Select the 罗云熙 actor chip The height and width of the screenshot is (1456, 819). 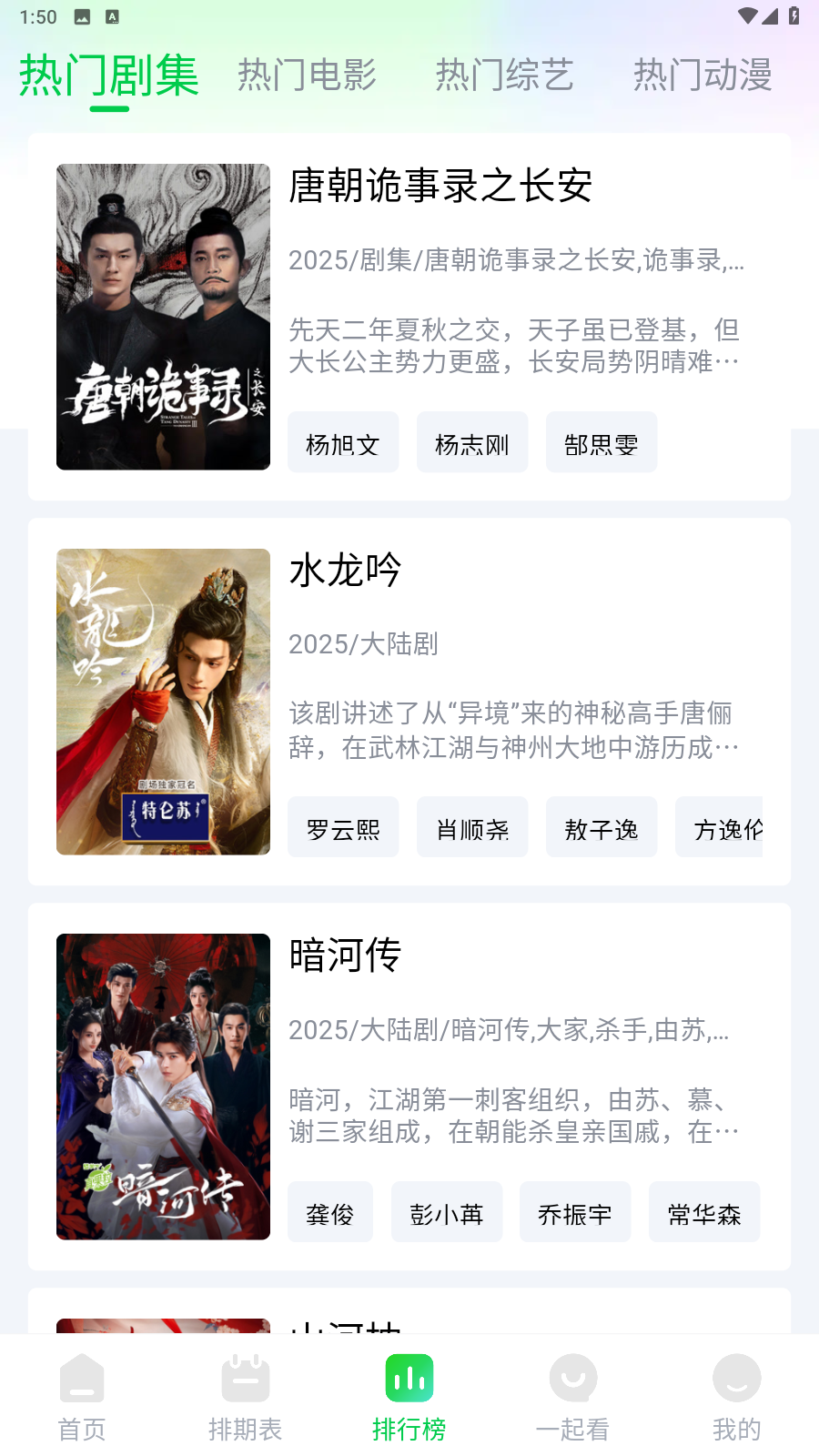pos(343,828)
